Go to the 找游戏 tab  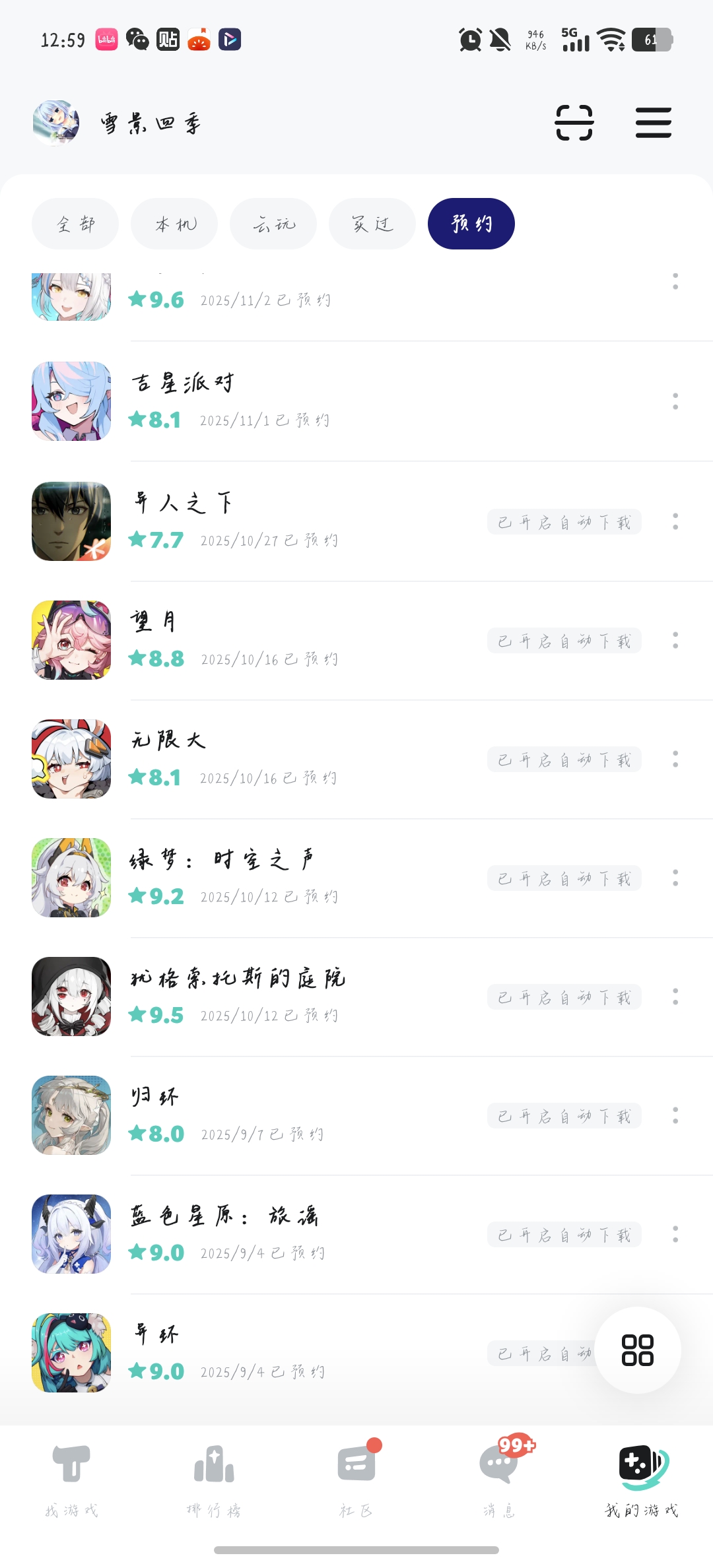[x=71, y=1478]
